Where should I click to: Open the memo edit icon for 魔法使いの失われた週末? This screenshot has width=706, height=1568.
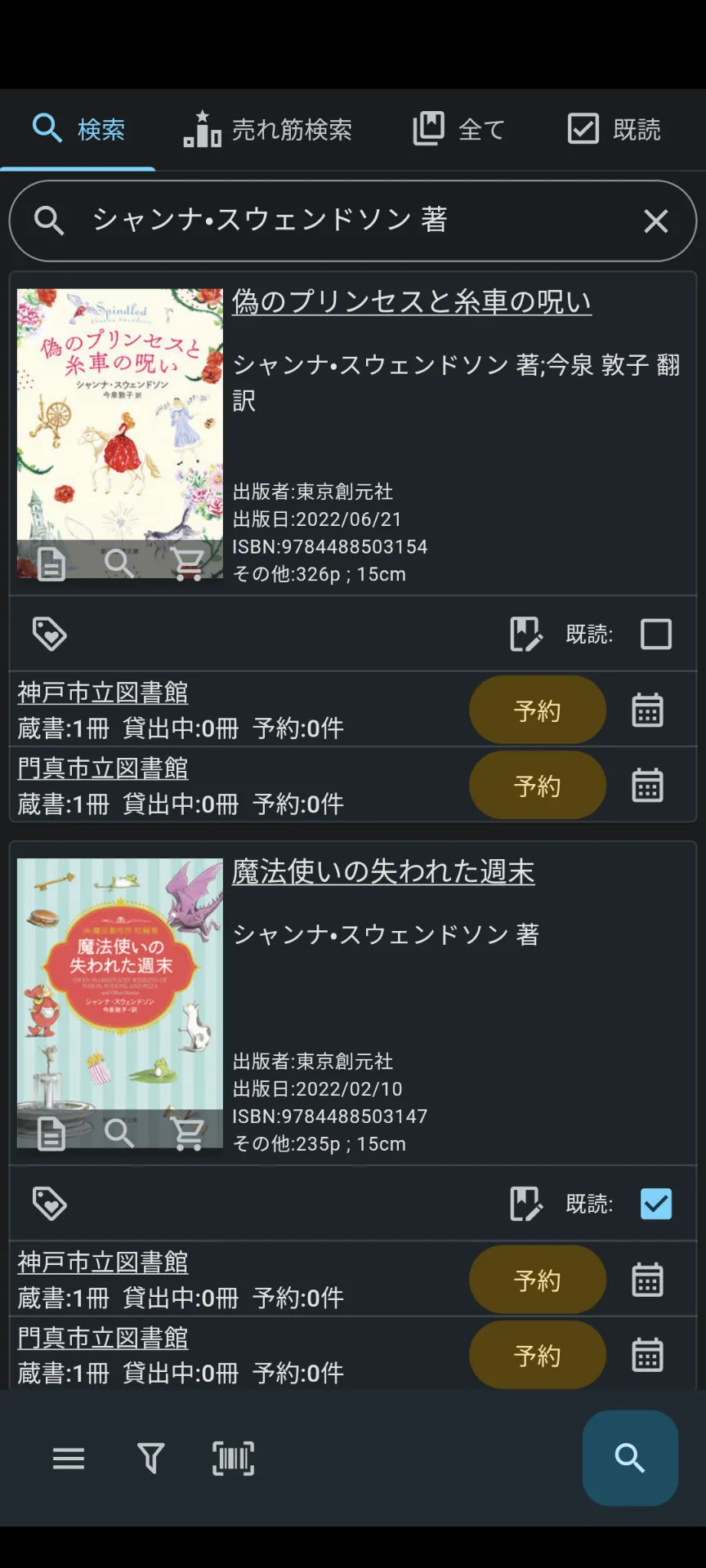coord(525,1204)
